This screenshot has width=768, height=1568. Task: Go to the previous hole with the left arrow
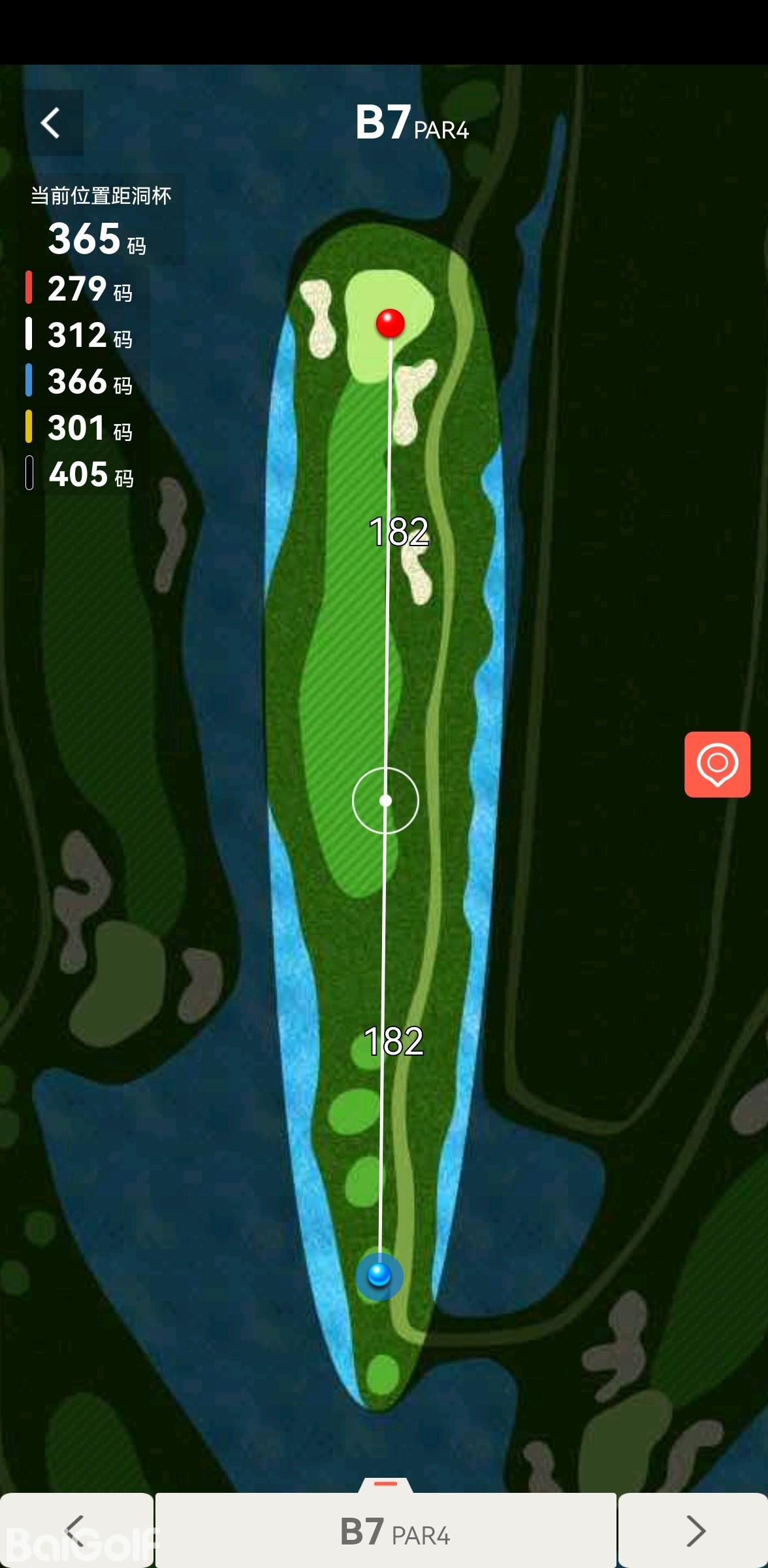[76, 1530]
